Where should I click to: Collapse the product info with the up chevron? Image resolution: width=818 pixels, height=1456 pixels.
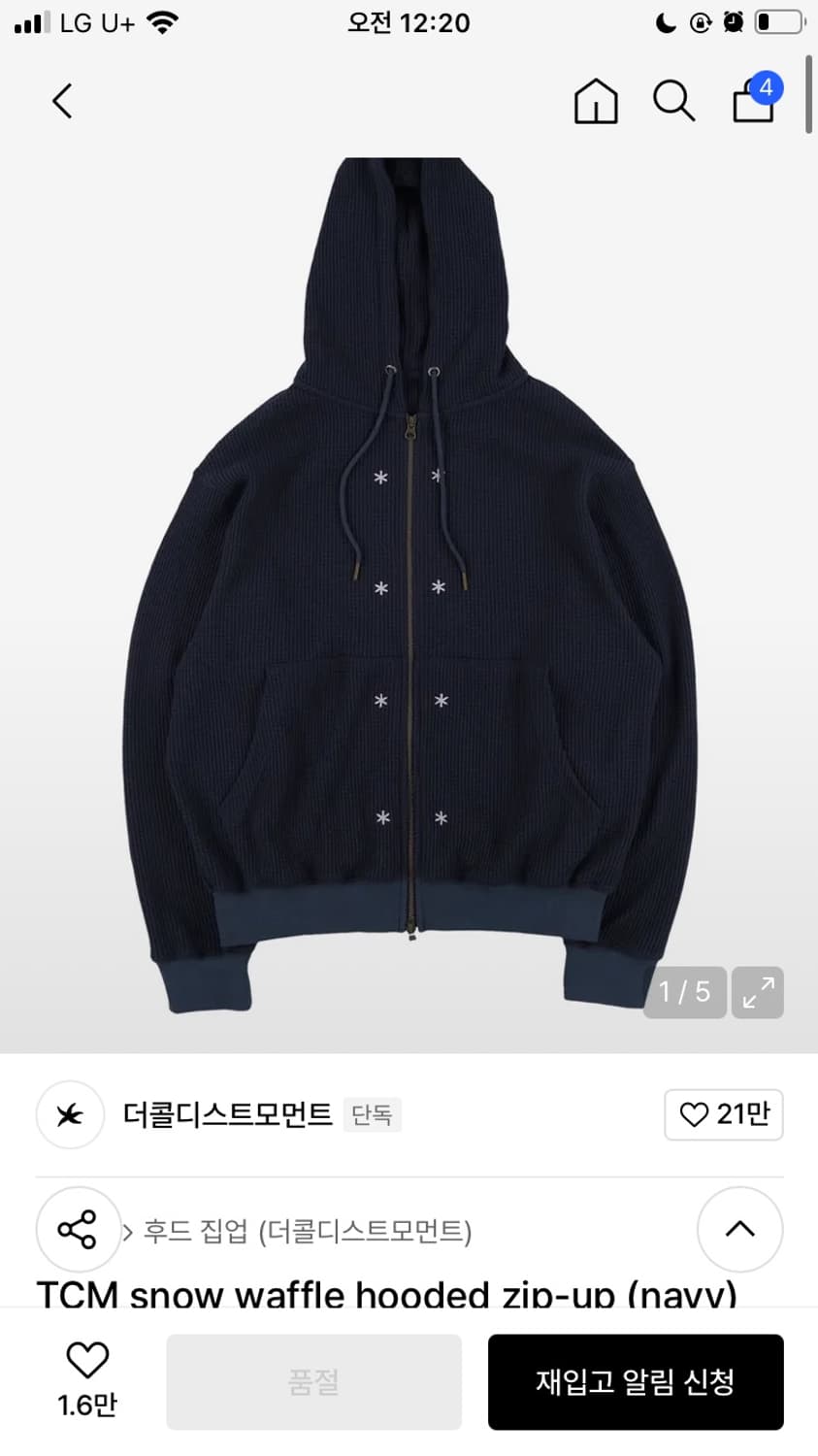coord(739,1229)
